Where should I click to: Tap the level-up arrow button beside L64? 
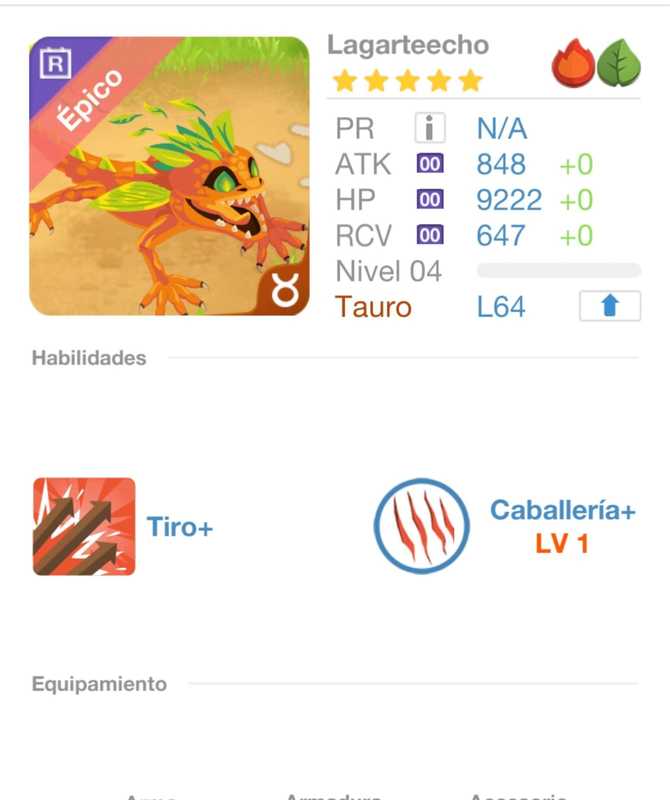click(609, 306)
